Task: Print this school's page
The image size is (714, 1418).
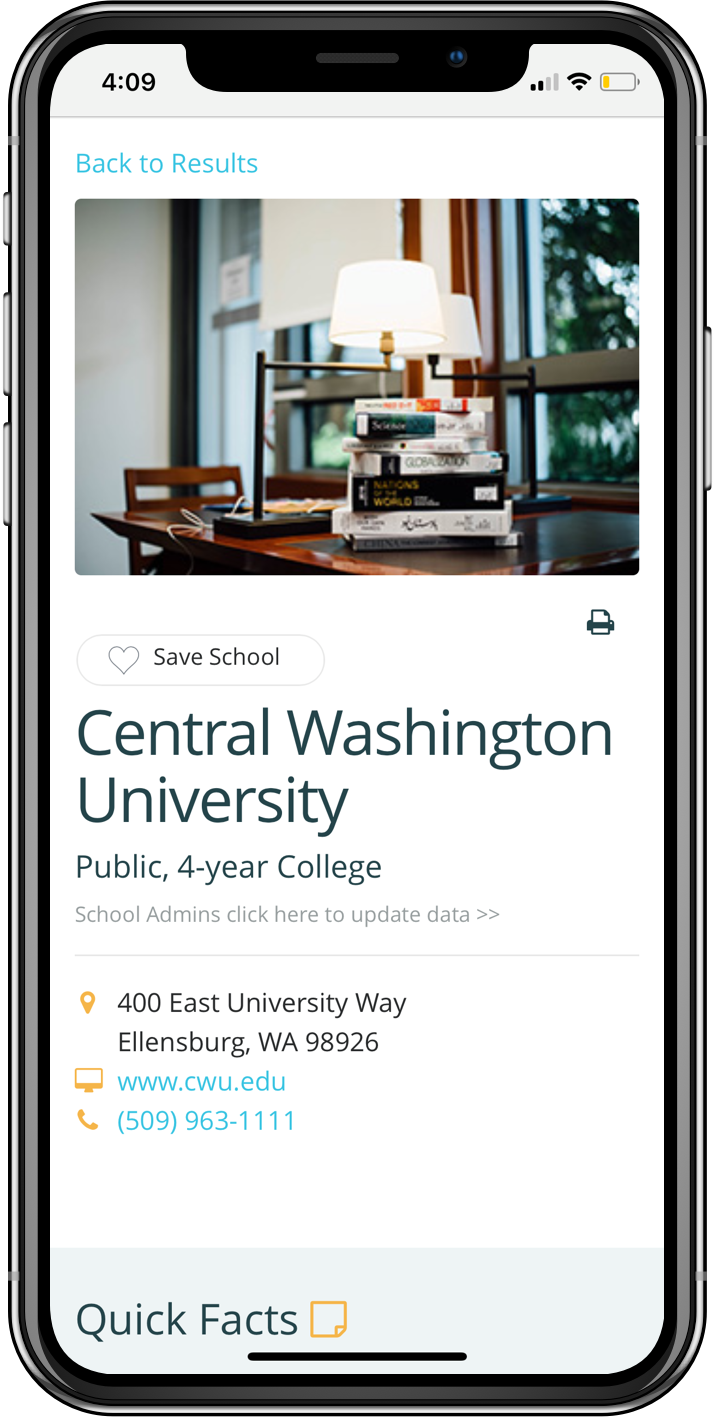Action: click(600, 622)
